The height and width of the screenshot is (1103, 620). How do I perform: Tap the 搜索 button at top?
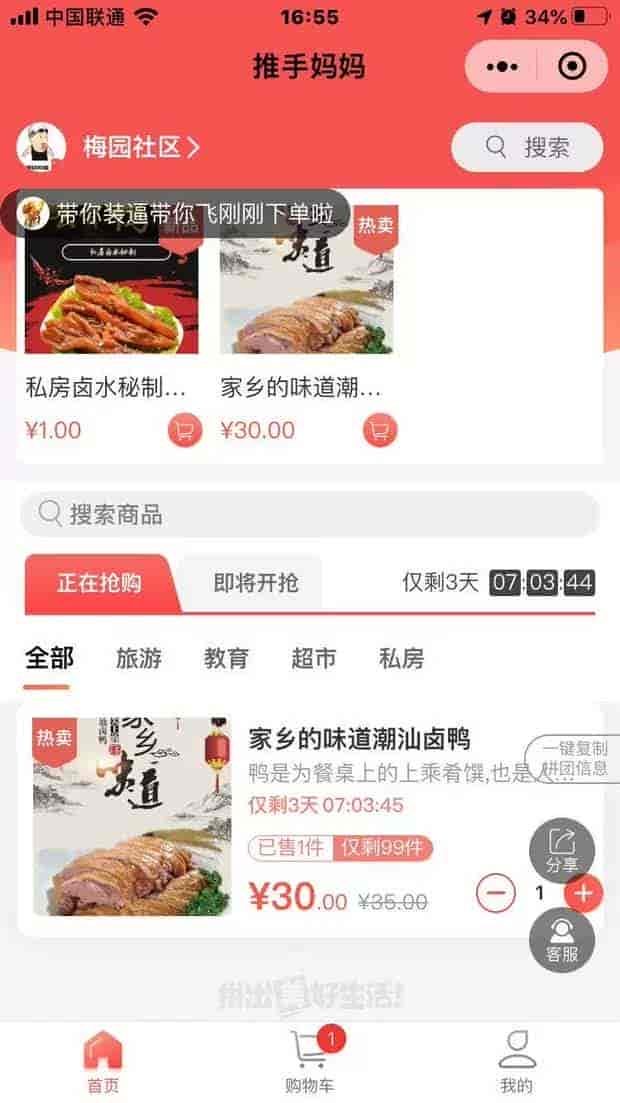(527, 147)
